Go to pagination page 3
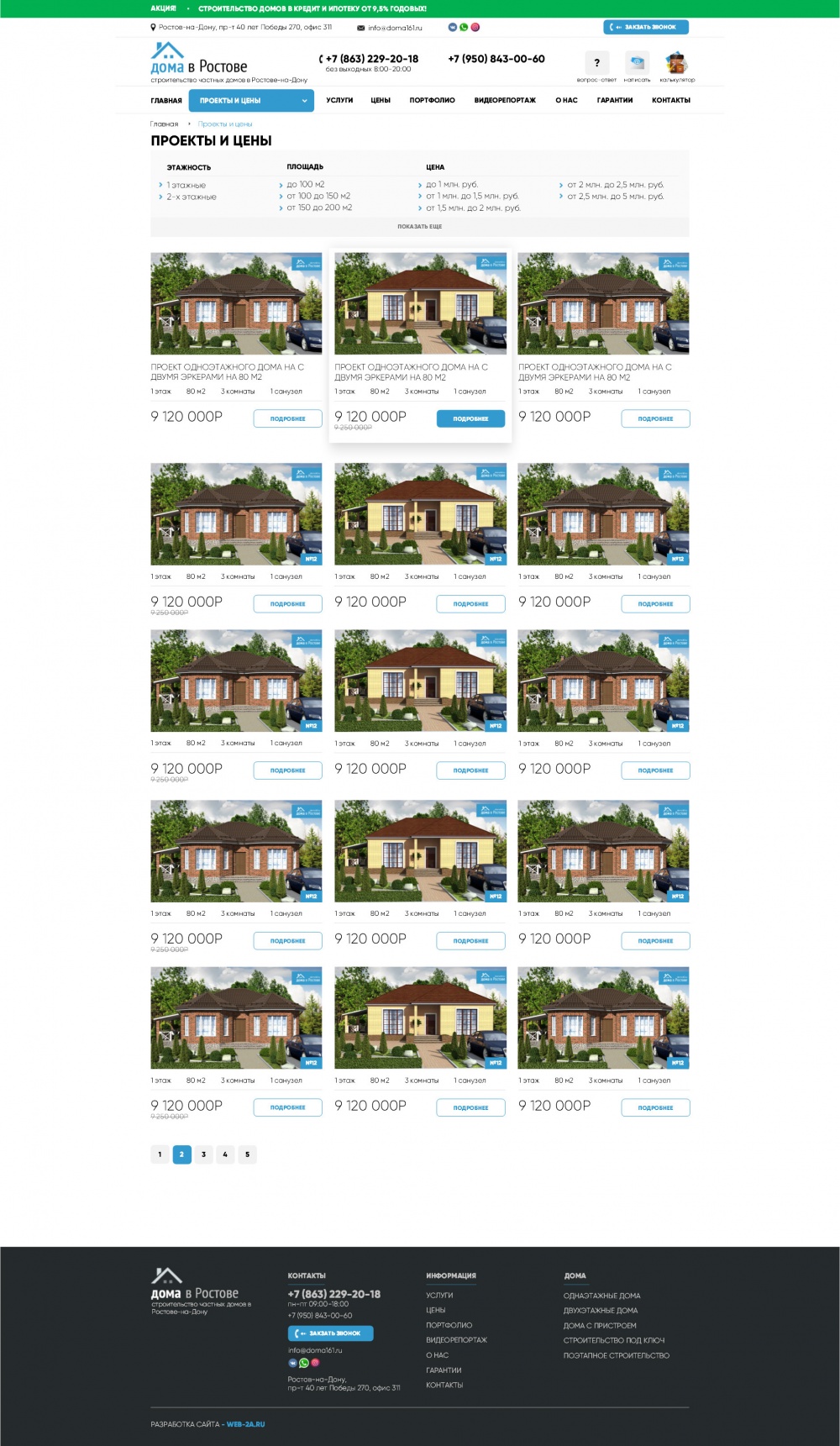The image size is (840, 1446). pyautogui.click(x=203, y=1154)
